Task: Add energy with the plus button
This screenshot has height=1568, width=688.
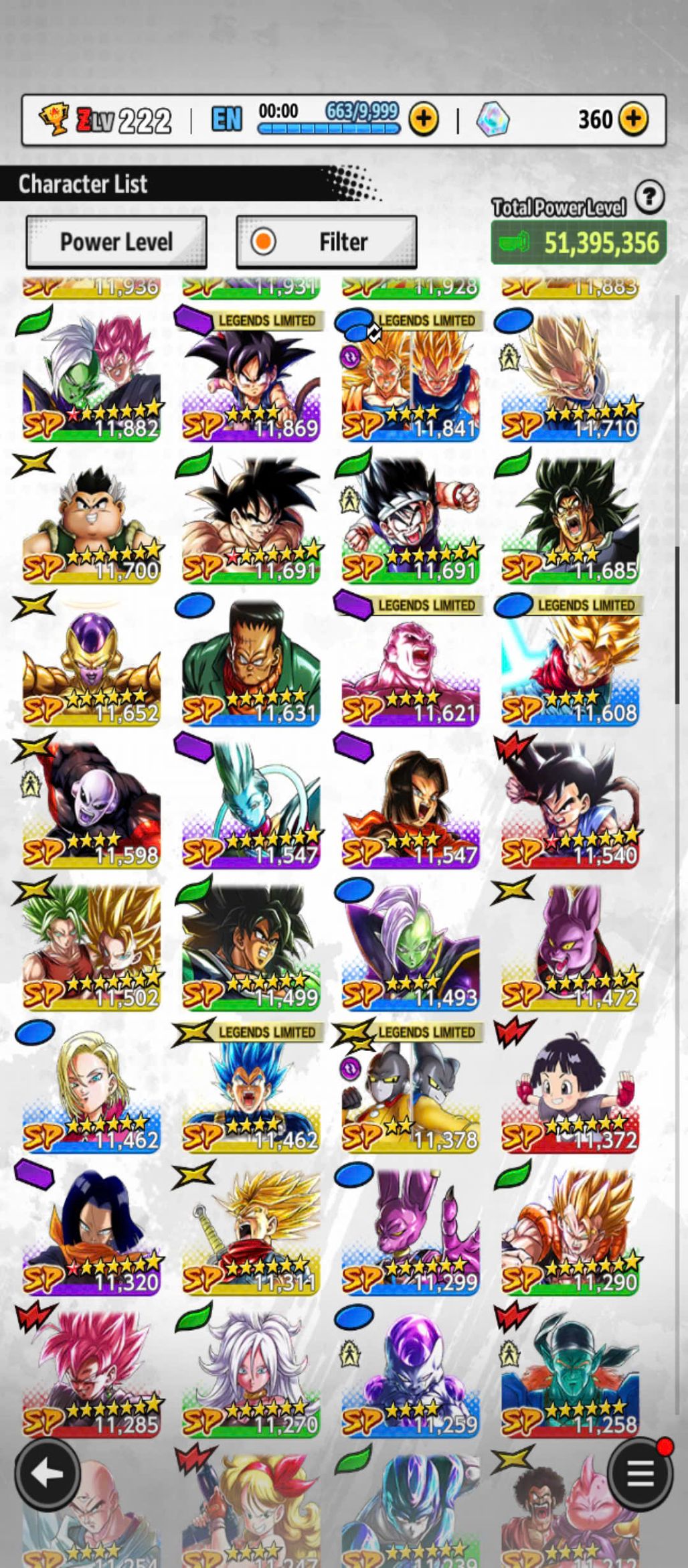Action: coord(424,120)
